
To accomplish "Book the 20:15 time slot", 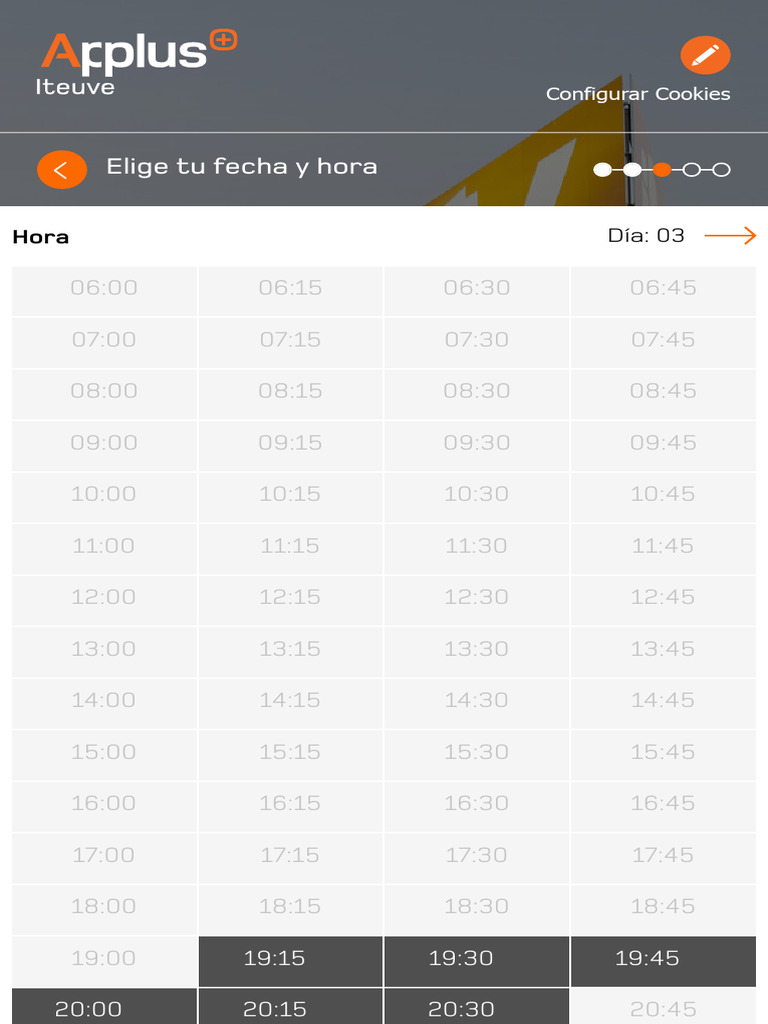I will click(x=291, y=1006).
